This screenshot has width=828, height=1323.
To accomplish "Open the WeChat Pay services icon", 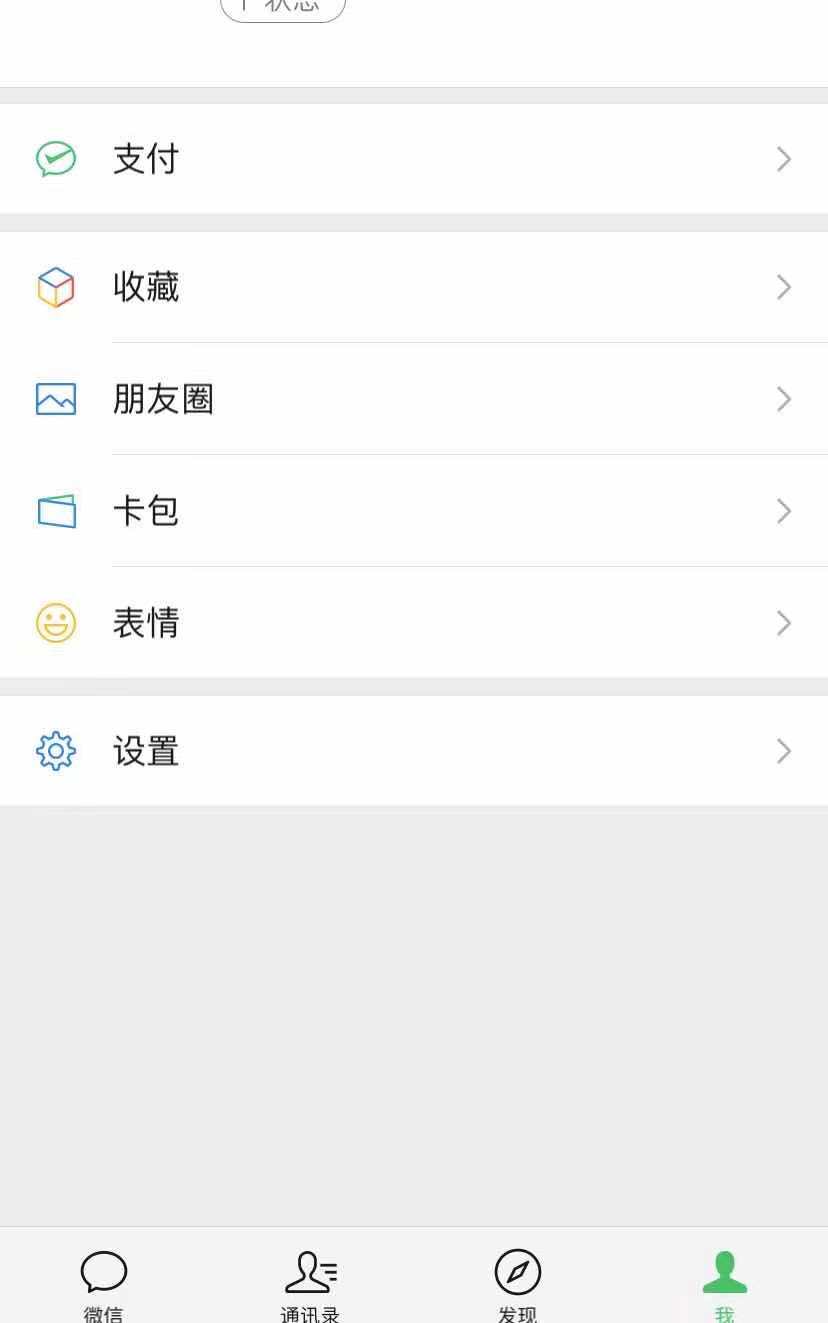I will (56, 159).
